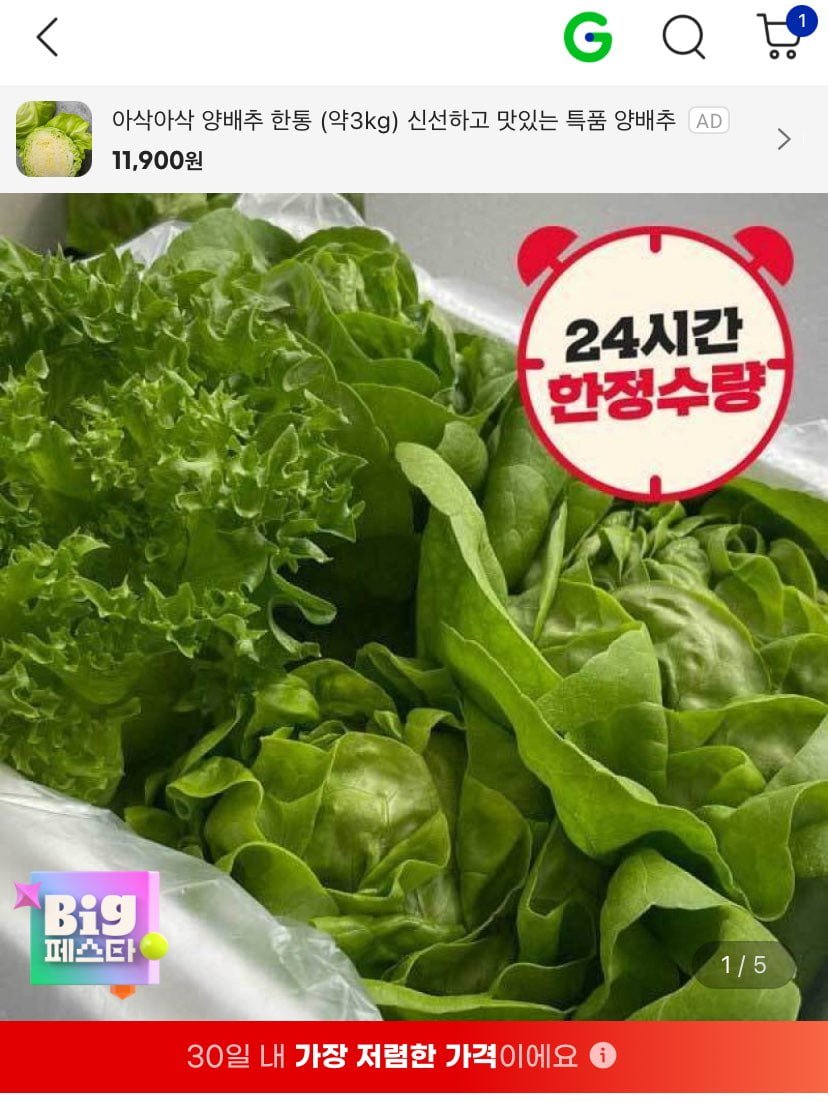Image resolution: width=828 pixels, height=1101 pixels.
Task: Tap the info icon on lowest price banner
Action: pyautogui.click(x=603, y=1055)
